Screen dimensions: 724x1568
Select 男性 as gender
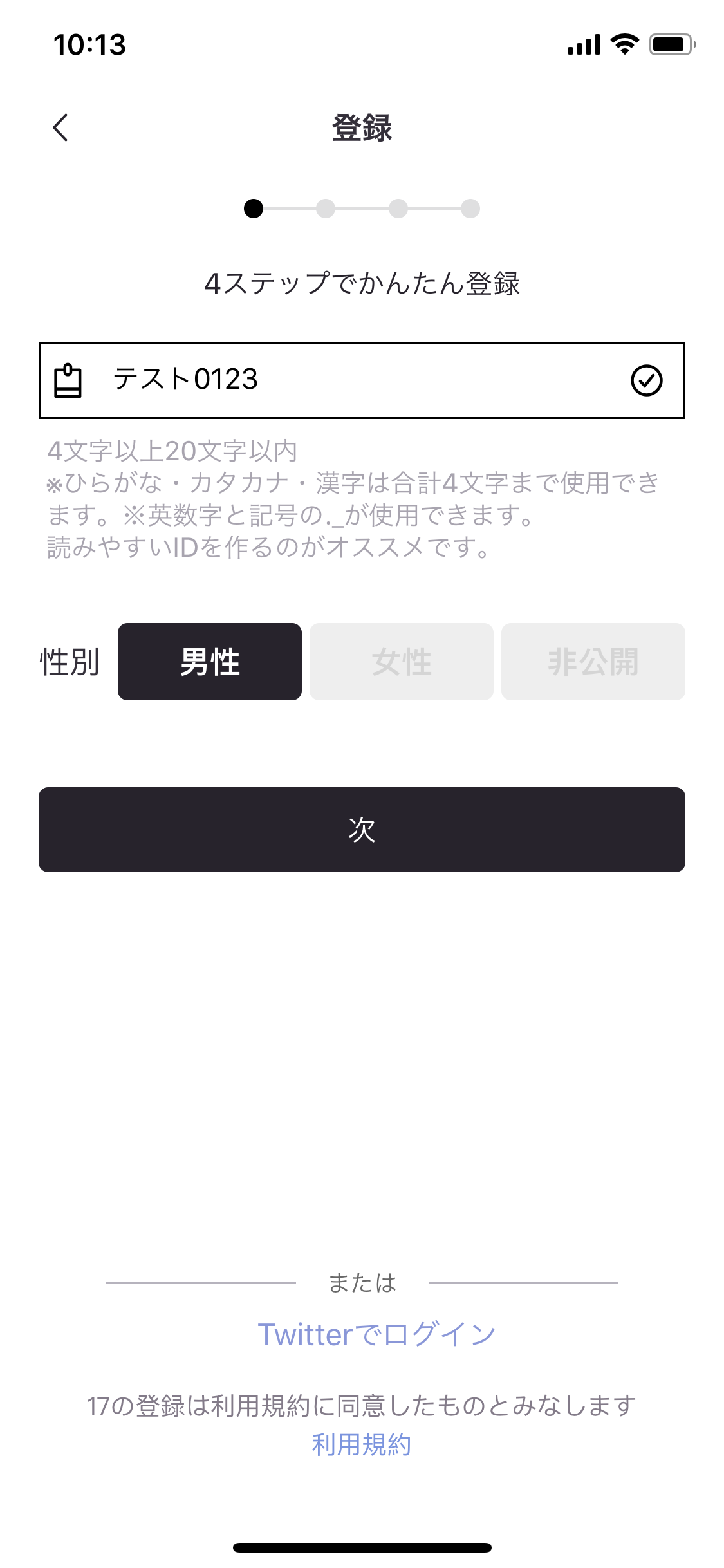click(x=210, y=662)
